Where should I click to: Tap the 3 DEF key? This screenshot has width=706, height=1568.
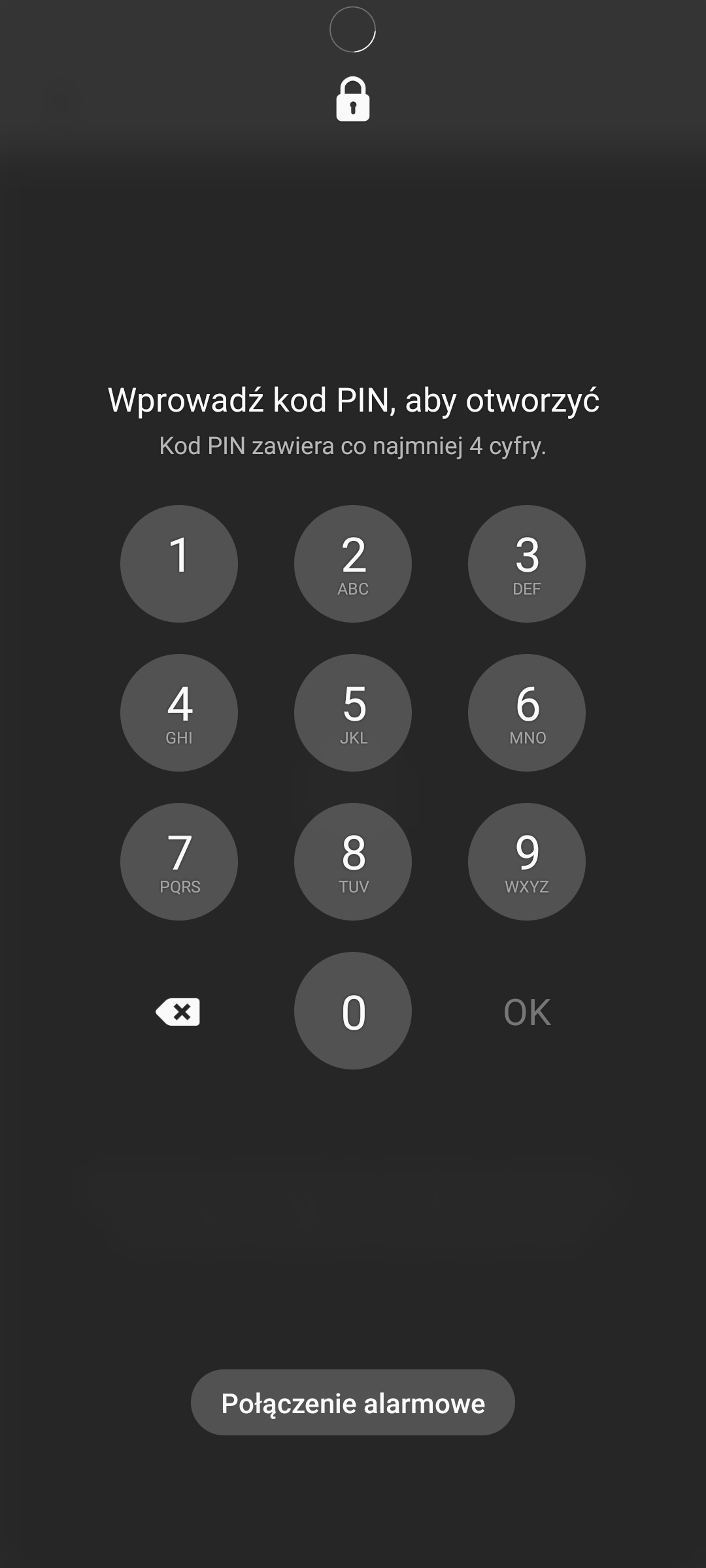pos(527,563)
